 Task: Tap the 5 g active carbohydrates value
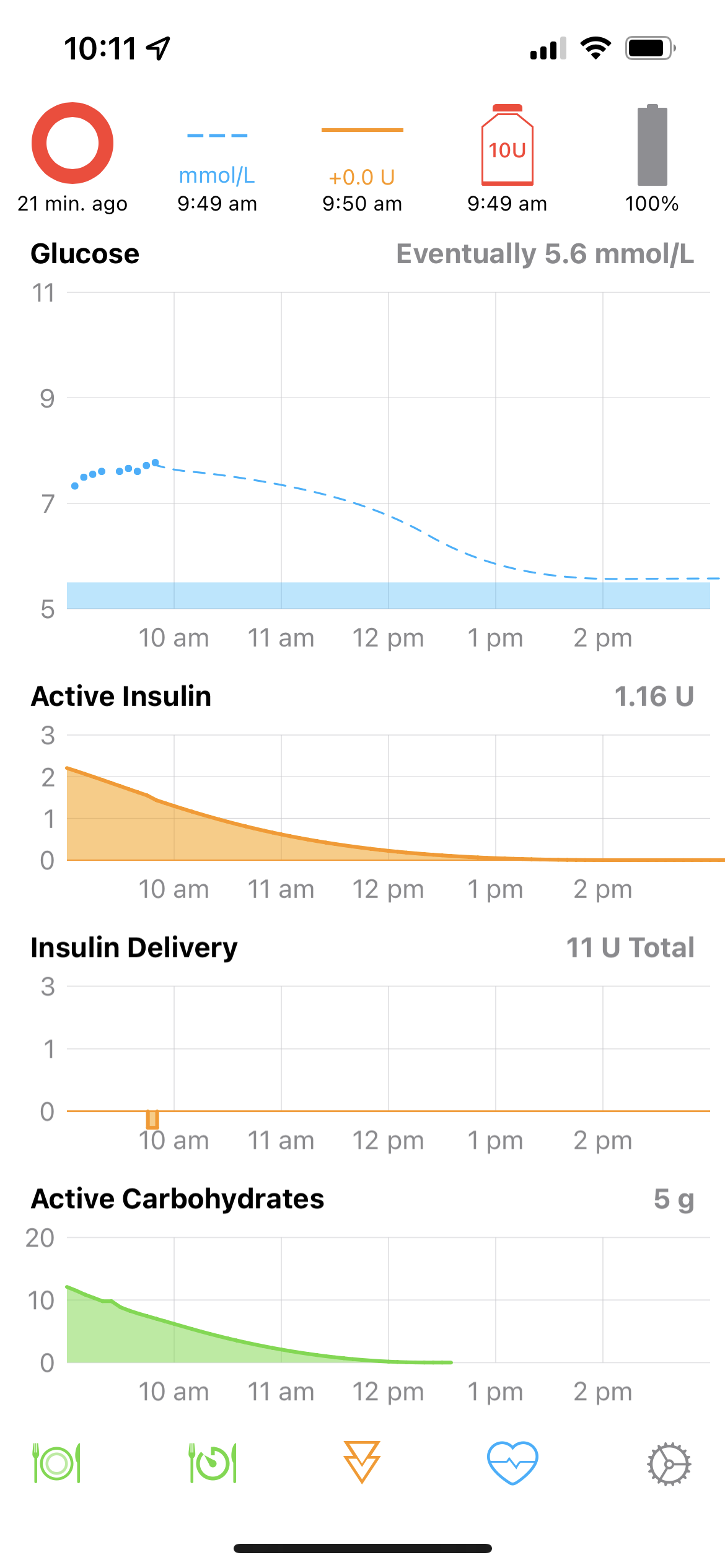[x=674, y=1199]
